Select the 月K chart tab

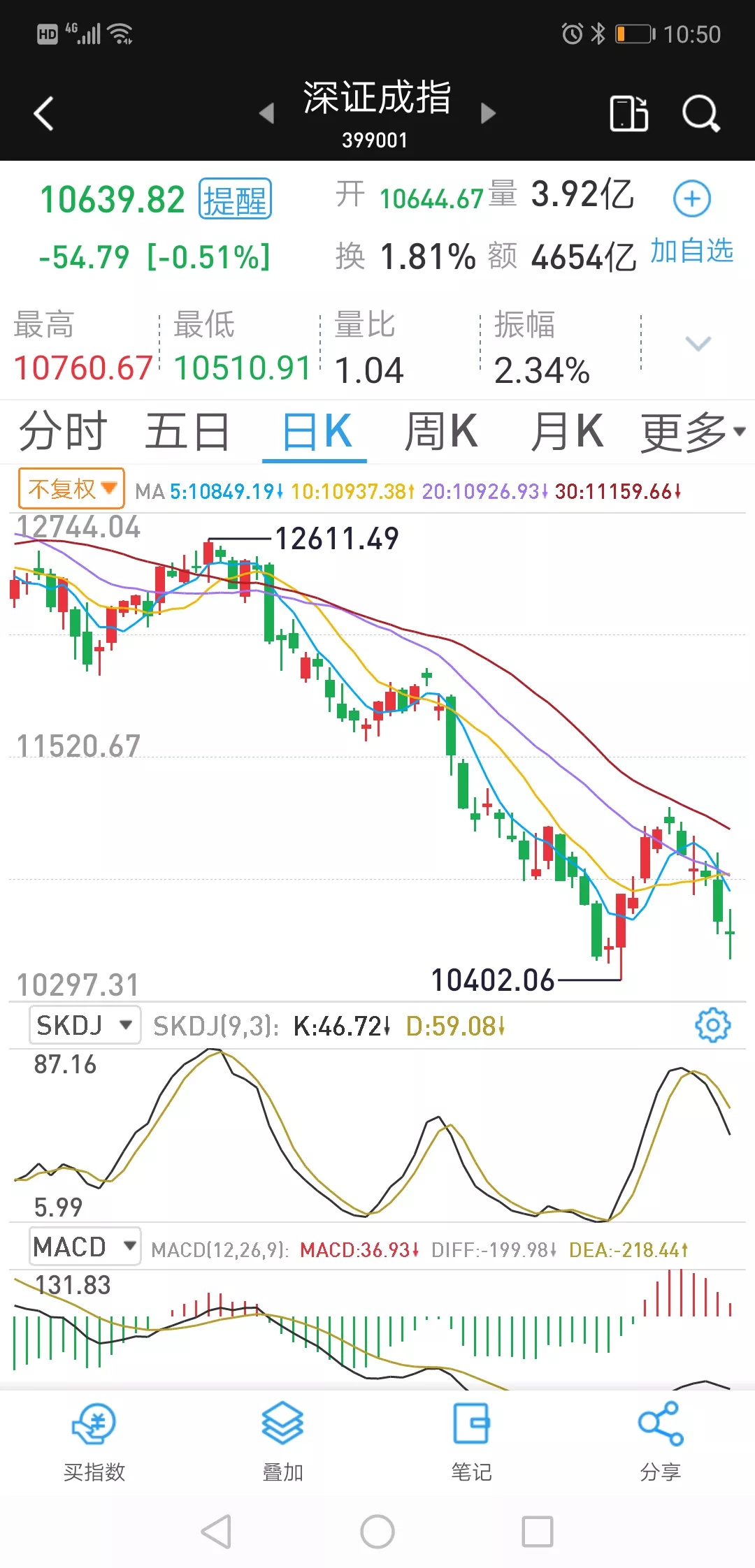[566, 431]
